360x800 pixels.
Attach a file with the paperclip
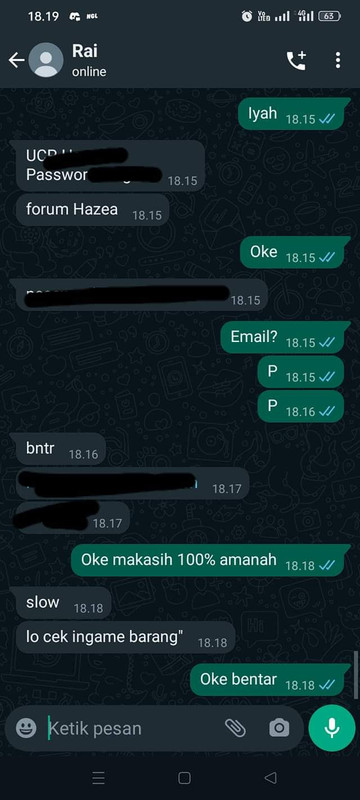click(x=235, y=728)
